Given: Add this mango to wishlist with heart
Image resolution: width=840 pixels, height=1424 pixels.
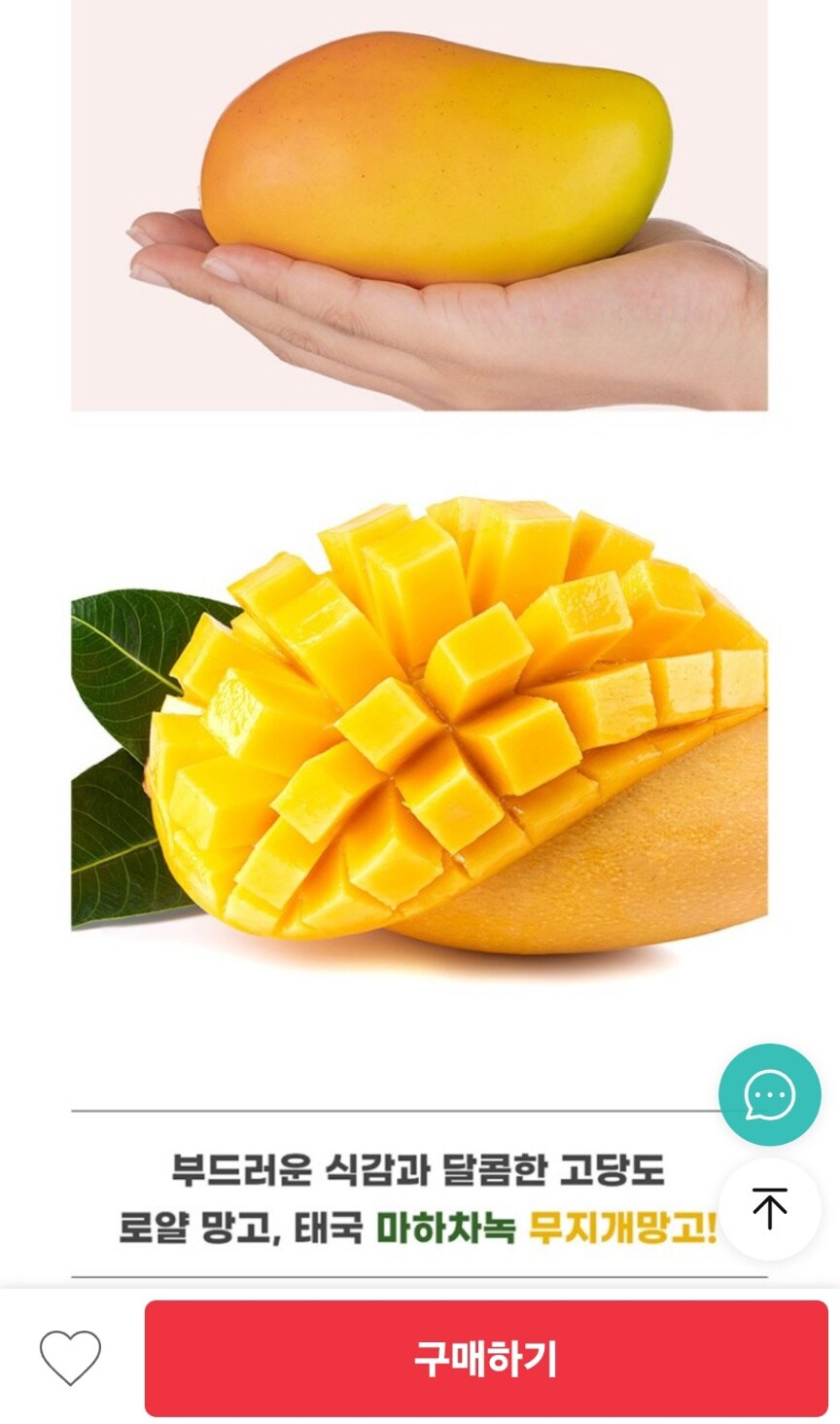Looking at the screenshot, I should [x=70, y=1357].
